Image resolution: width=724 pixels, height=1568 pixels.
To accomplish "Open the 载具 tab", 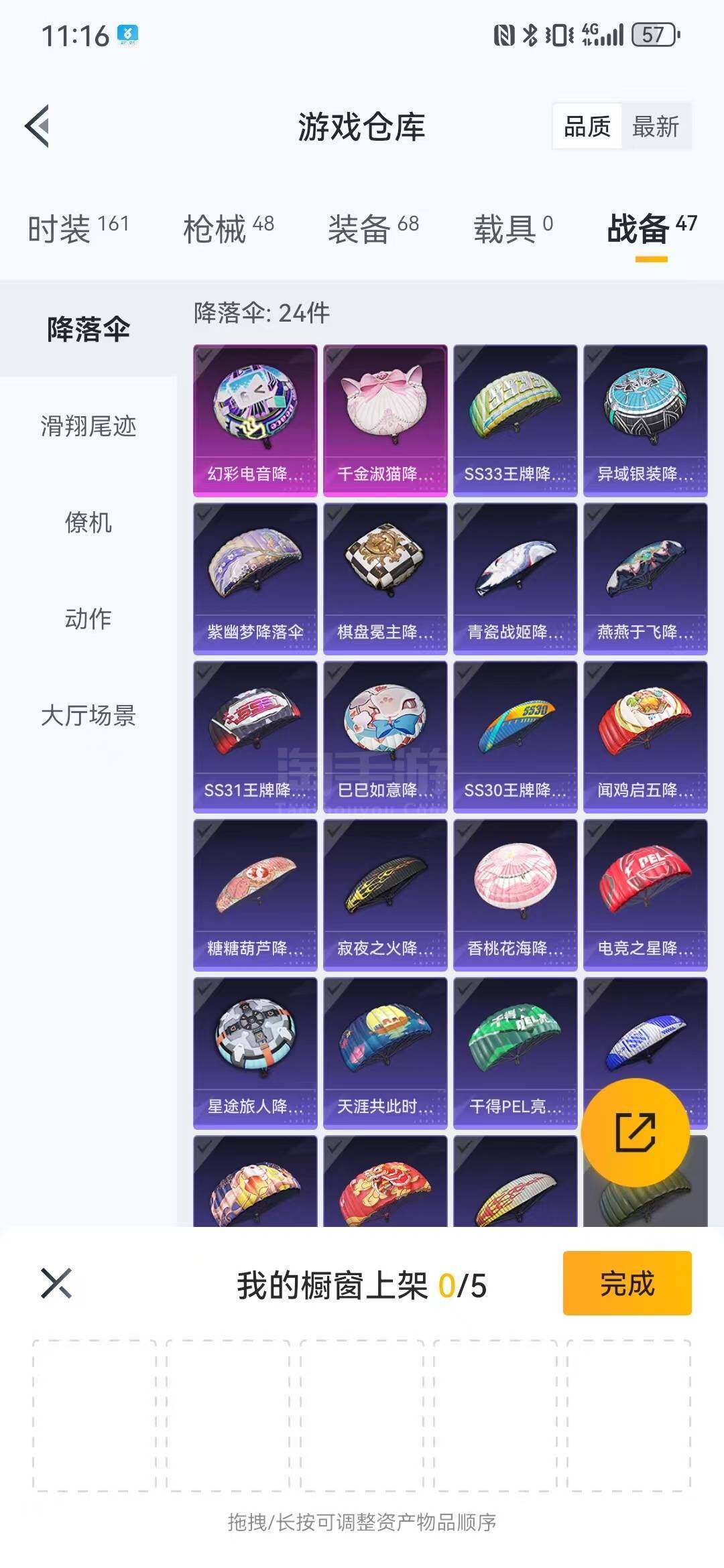I will click(x=513, y=229).
